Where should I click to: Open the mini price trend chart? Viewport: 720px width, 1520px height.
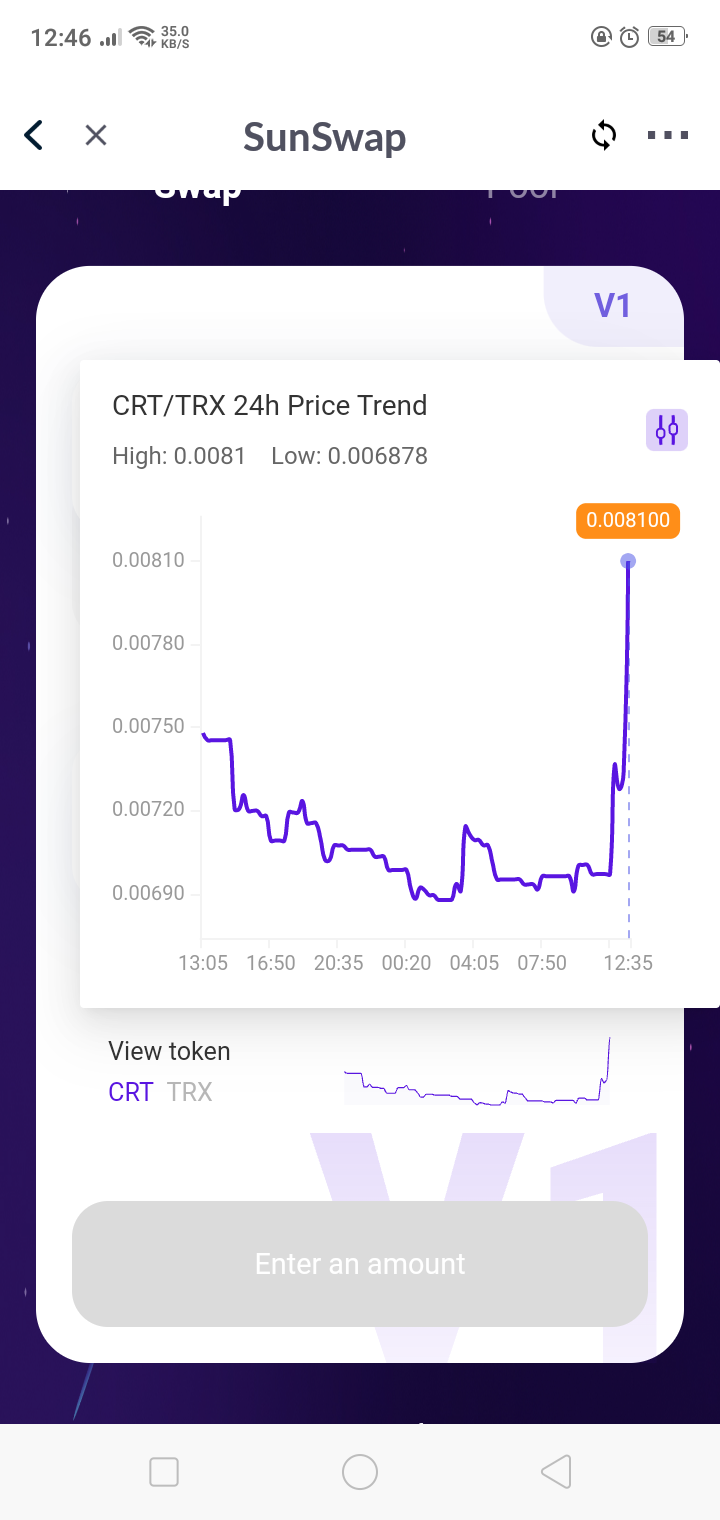coord(477,1071)
